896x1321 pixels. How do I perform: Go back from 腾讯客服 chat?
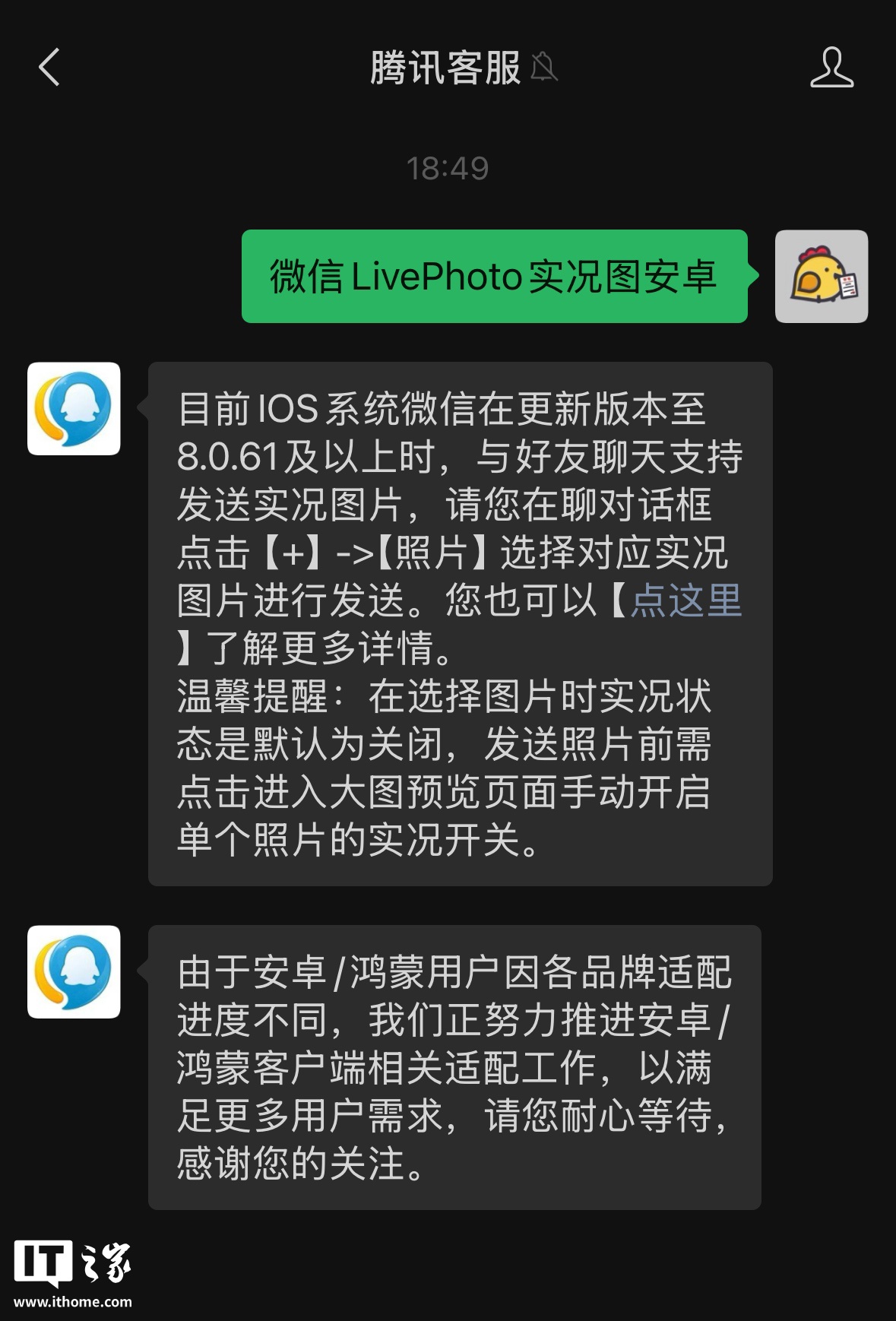click(49, 68)
